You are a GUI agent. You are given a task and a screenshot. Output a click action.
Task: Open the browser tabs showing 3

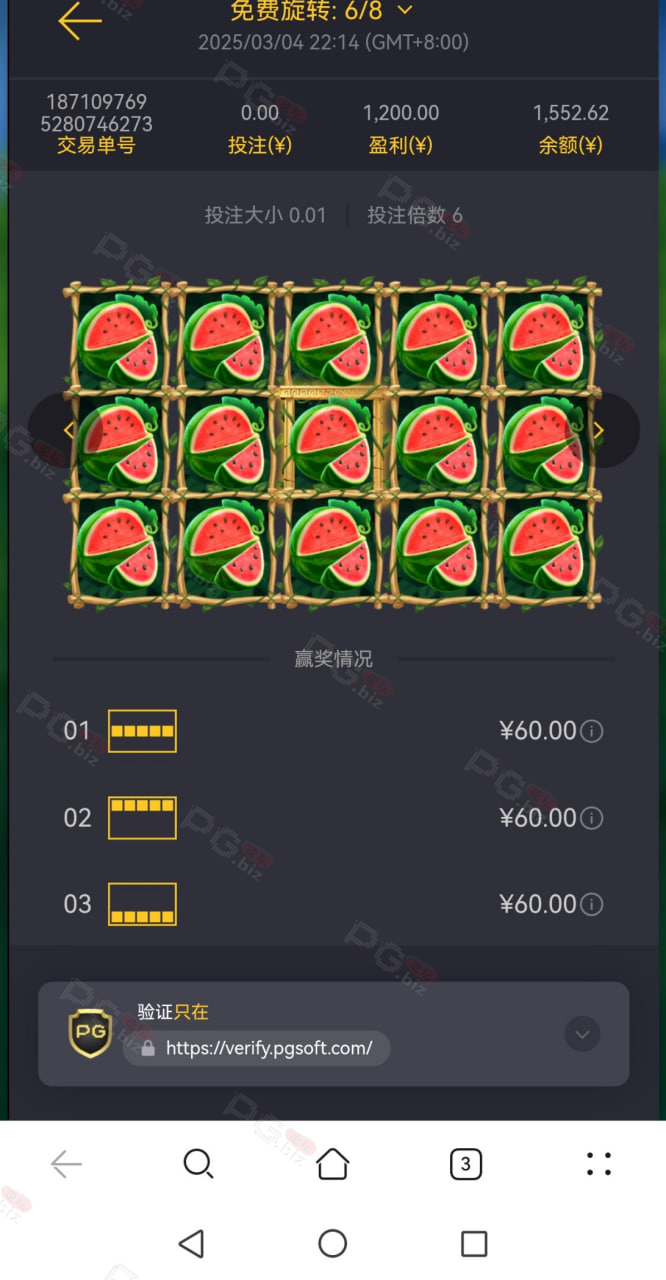(466, 1164)
